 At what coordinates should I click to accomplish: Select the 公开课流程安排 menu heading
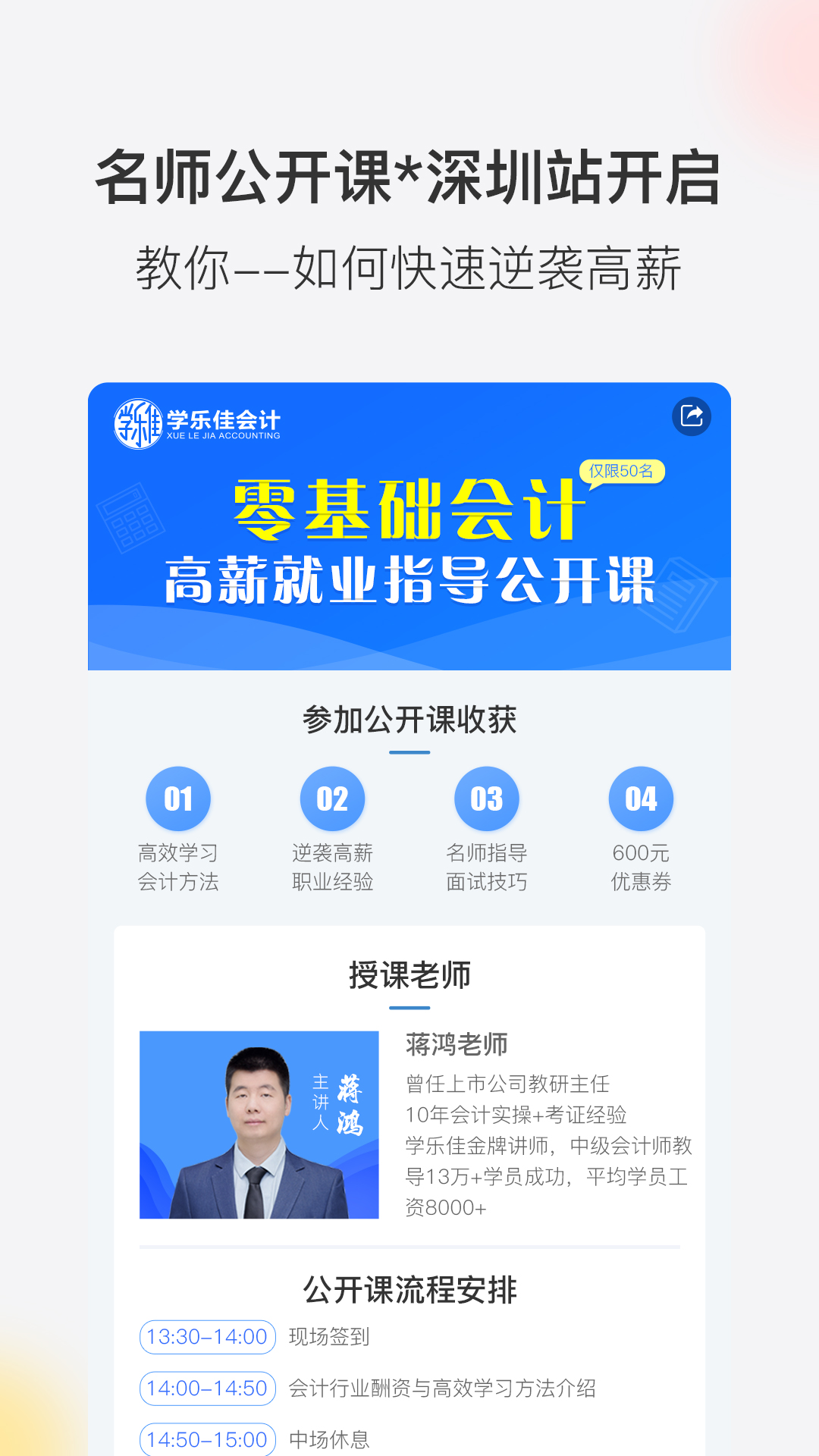(409, 1286)
